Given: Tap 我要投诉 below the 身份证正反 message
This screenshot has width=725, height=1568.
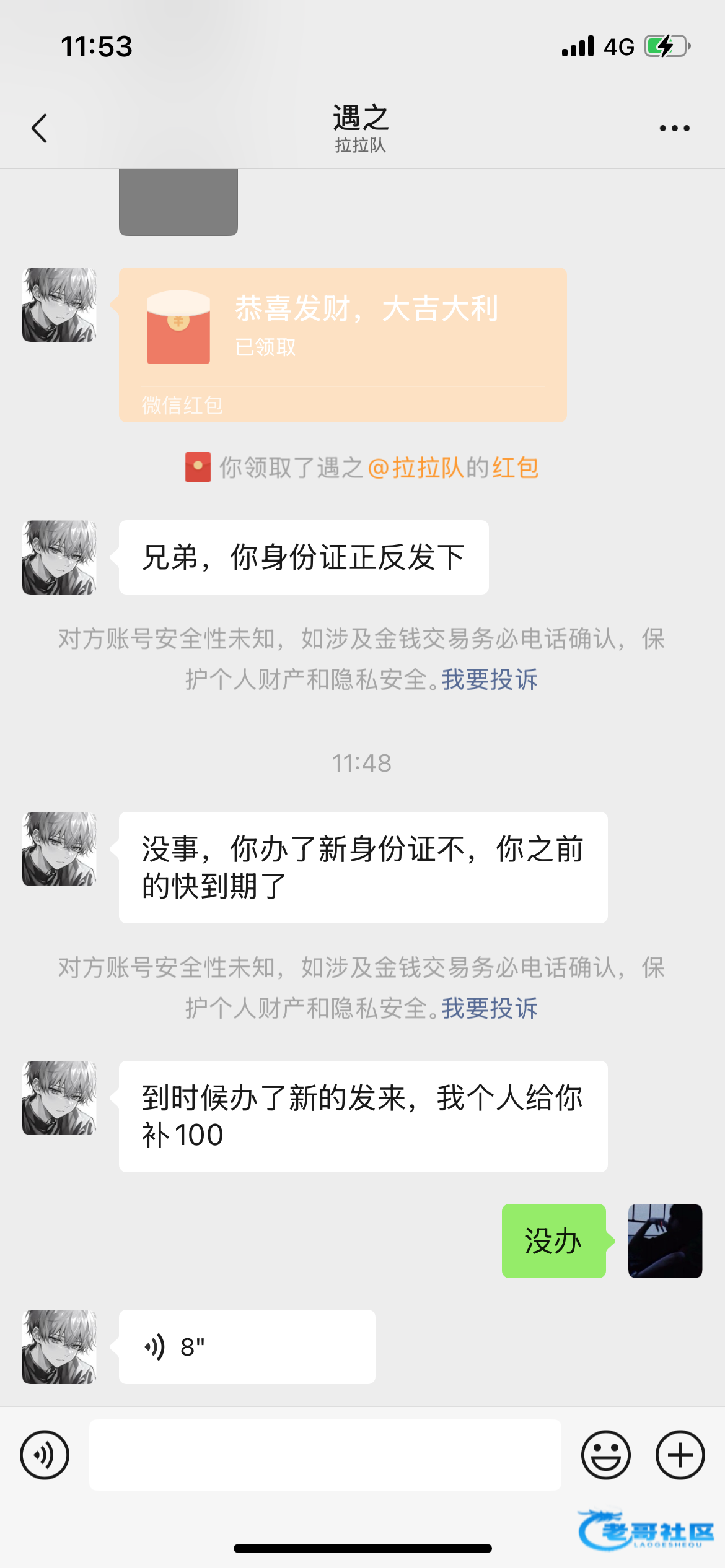Looking at the screenshot, I should 490,680.
